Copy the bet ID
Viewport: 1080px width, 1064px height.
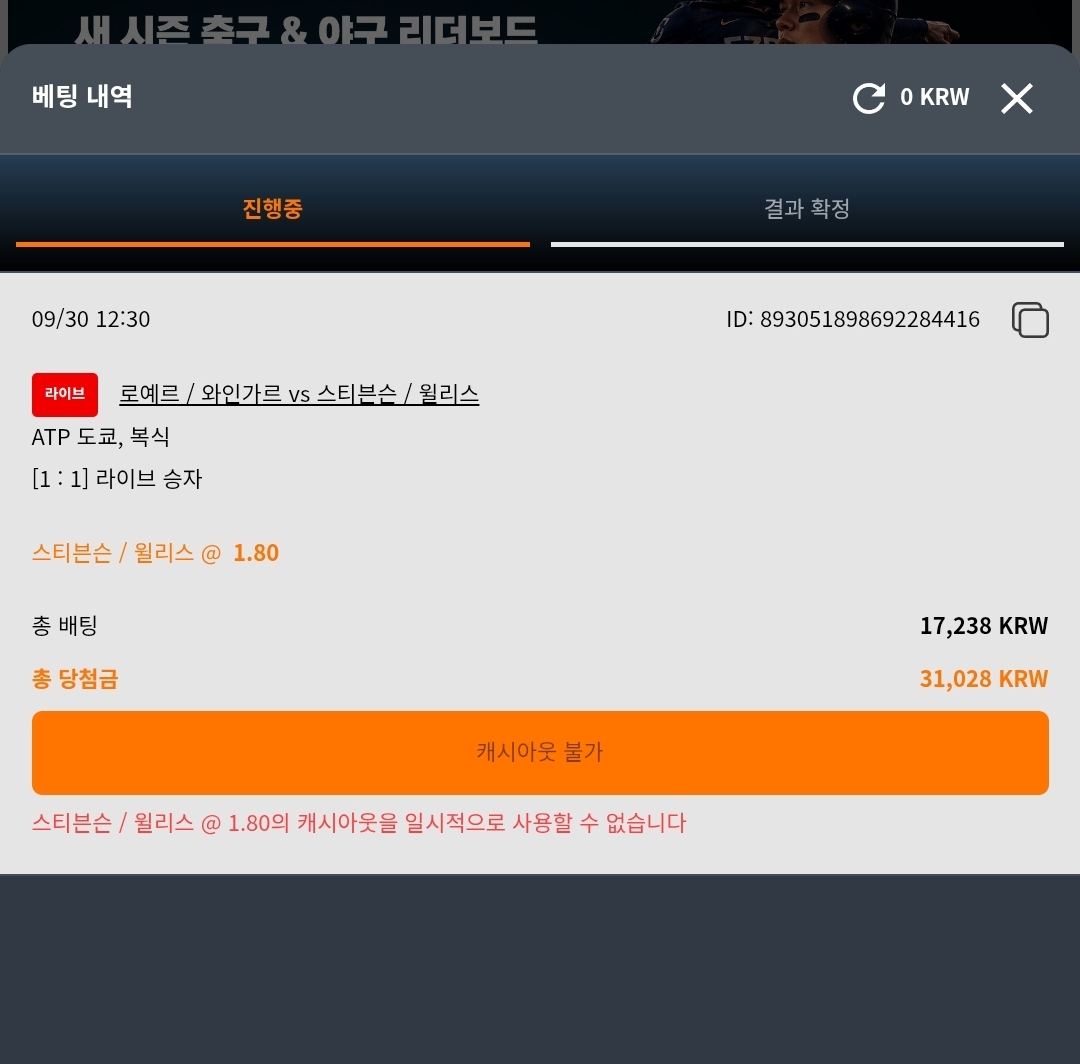click(1030, 320)
